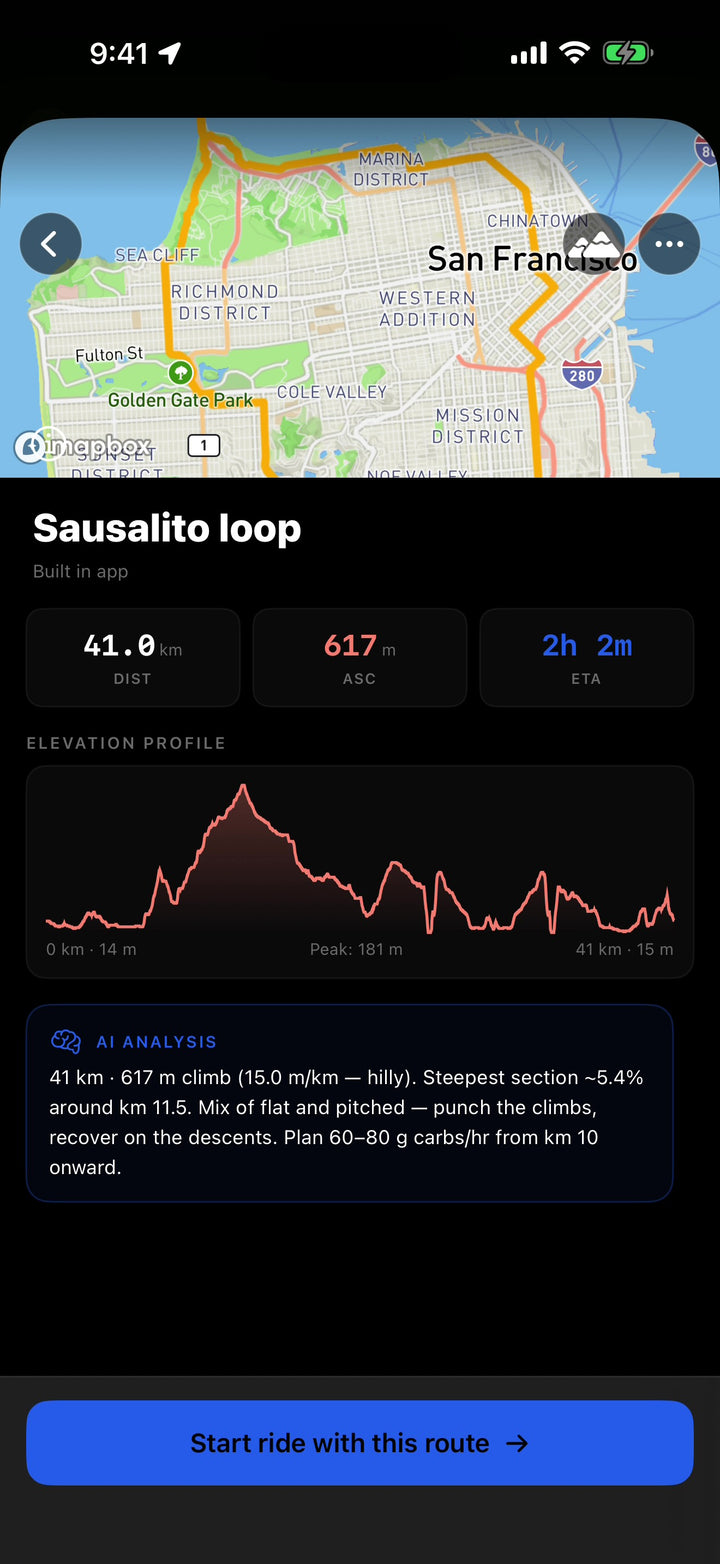Go back using the arrow button
The width and height of the screenshot is (720, 1564).
[50, 244]
